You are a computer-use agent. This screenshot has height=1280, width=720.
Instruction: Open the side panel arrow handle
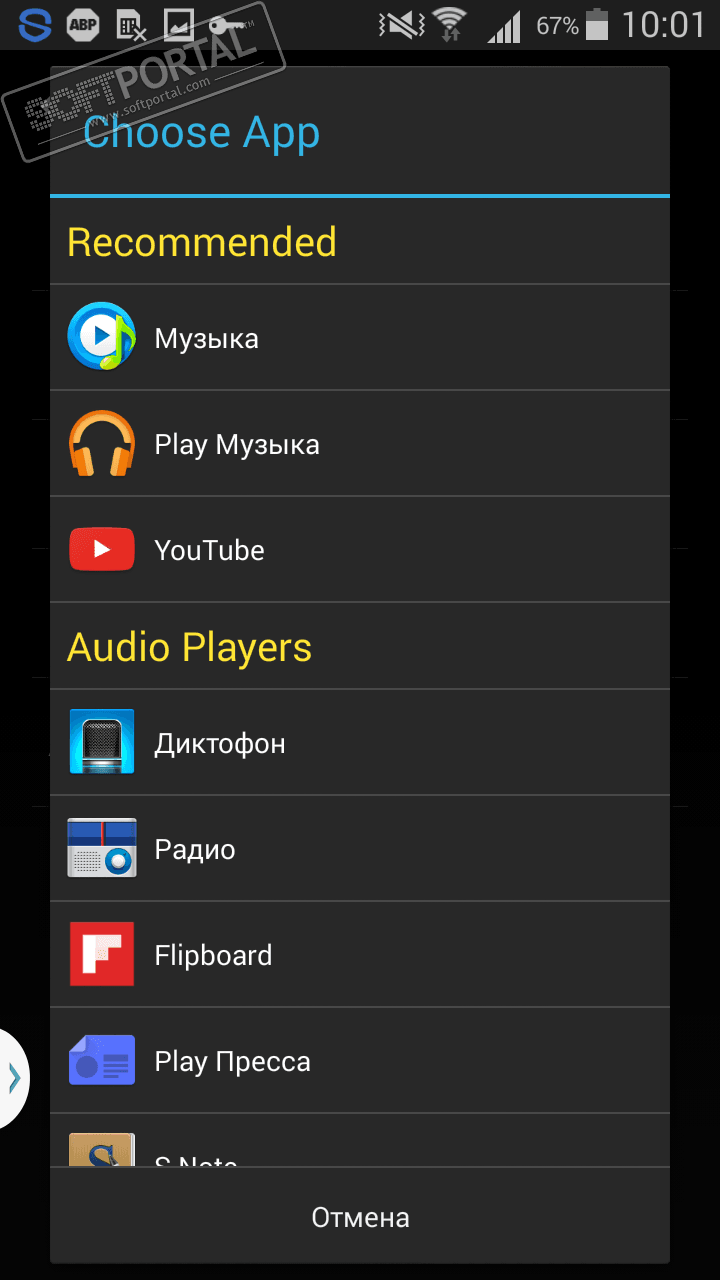click(14, 1078)
